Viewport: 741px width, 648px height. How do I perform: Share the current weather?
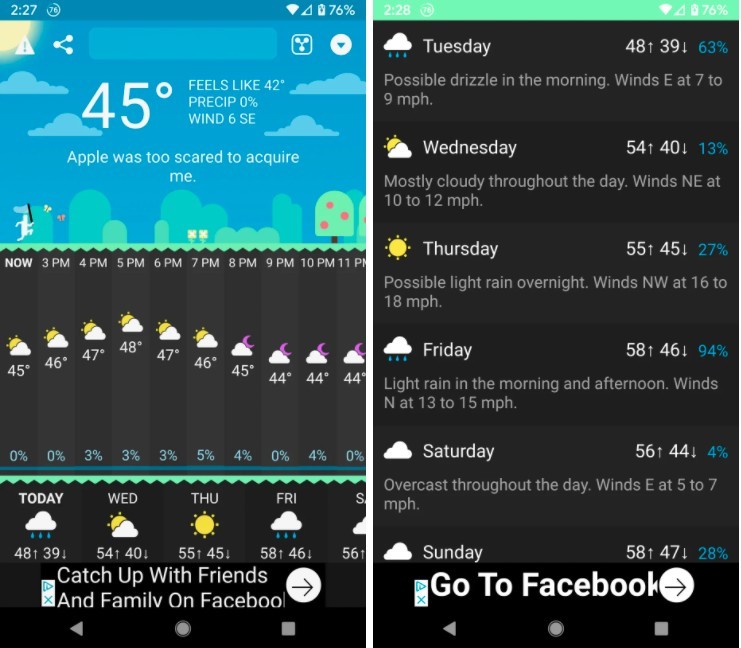pos(63,45)
